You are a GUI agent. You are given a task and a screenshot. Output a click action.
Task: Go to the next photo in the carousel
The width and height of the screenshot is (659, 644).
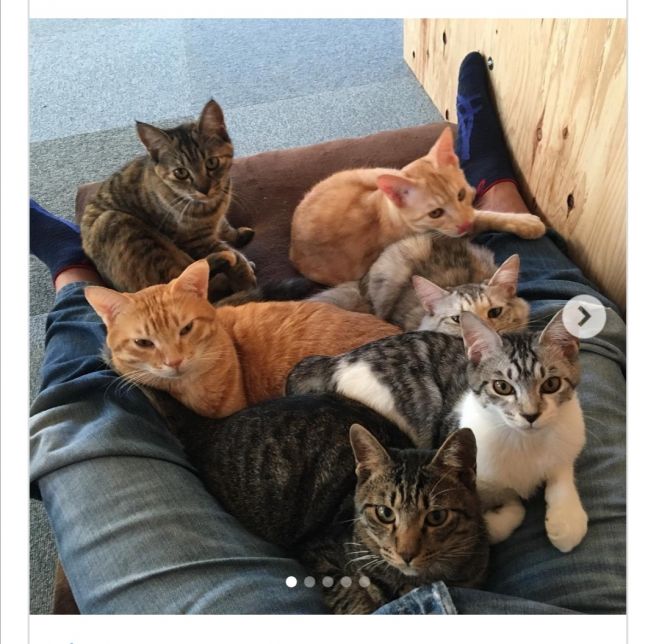tap(584, 316)
